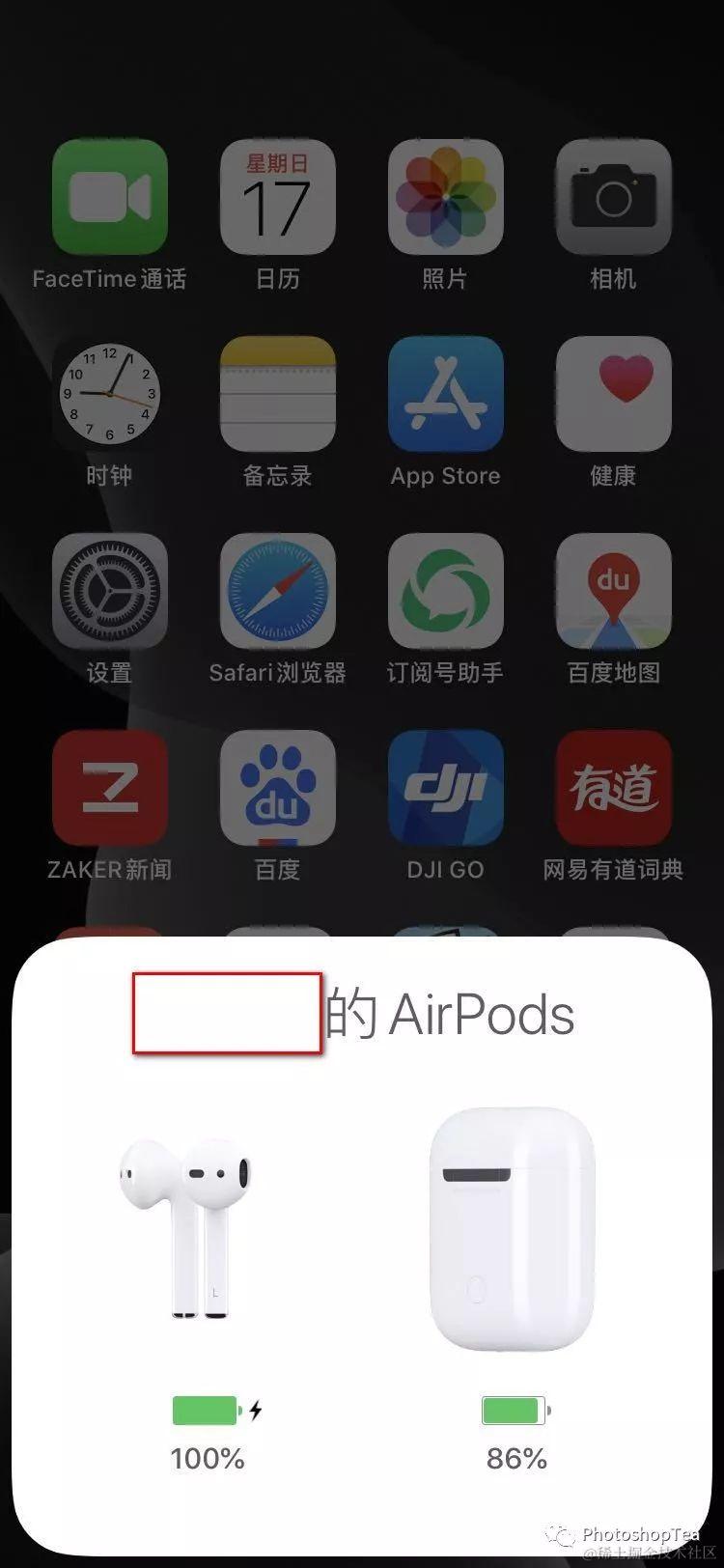Launch DJI GO
Screen dimensions: 724x1568
click(x=445, y=788)
